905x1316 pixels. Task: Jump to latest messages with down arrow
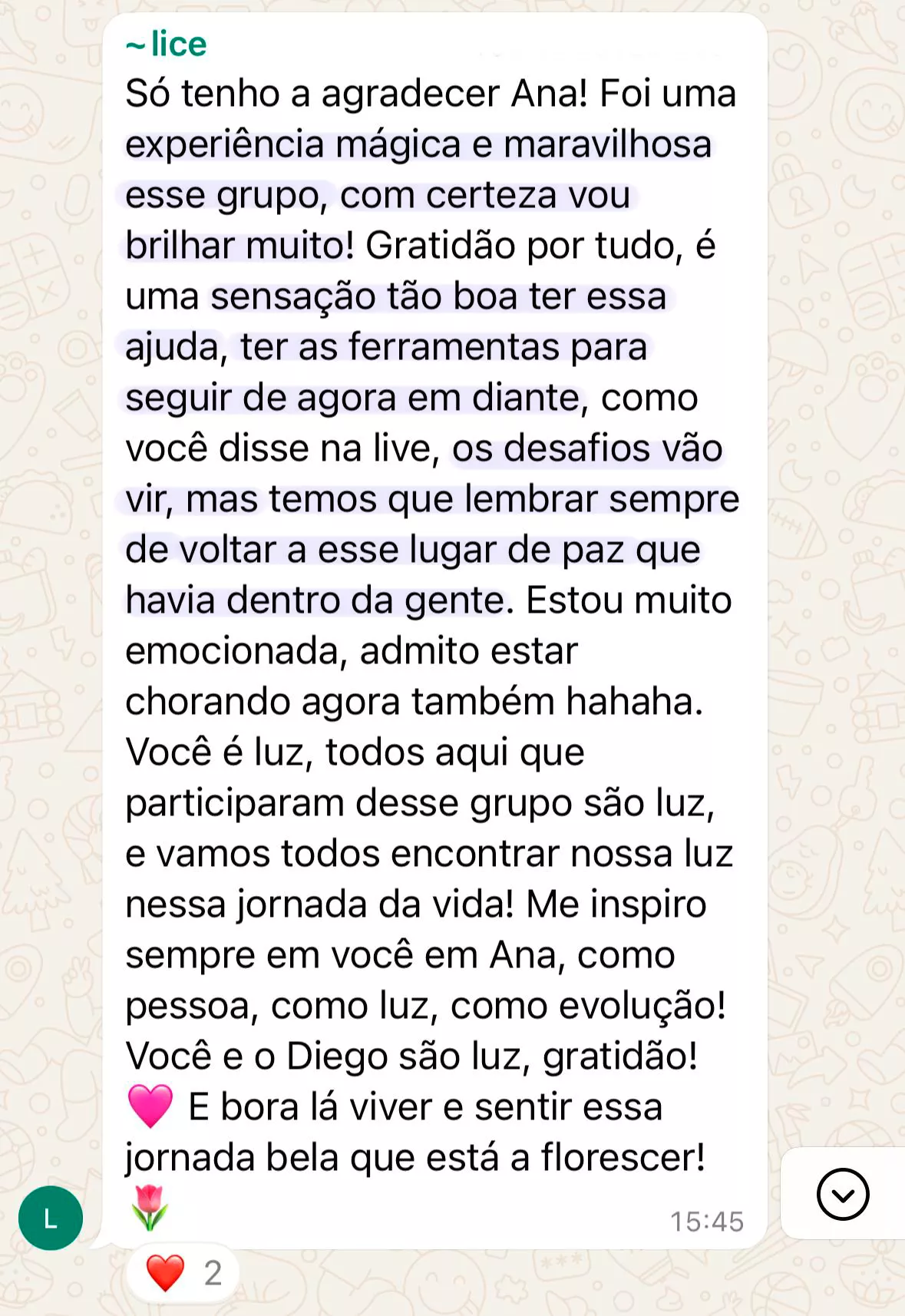tap(842, 1194)
